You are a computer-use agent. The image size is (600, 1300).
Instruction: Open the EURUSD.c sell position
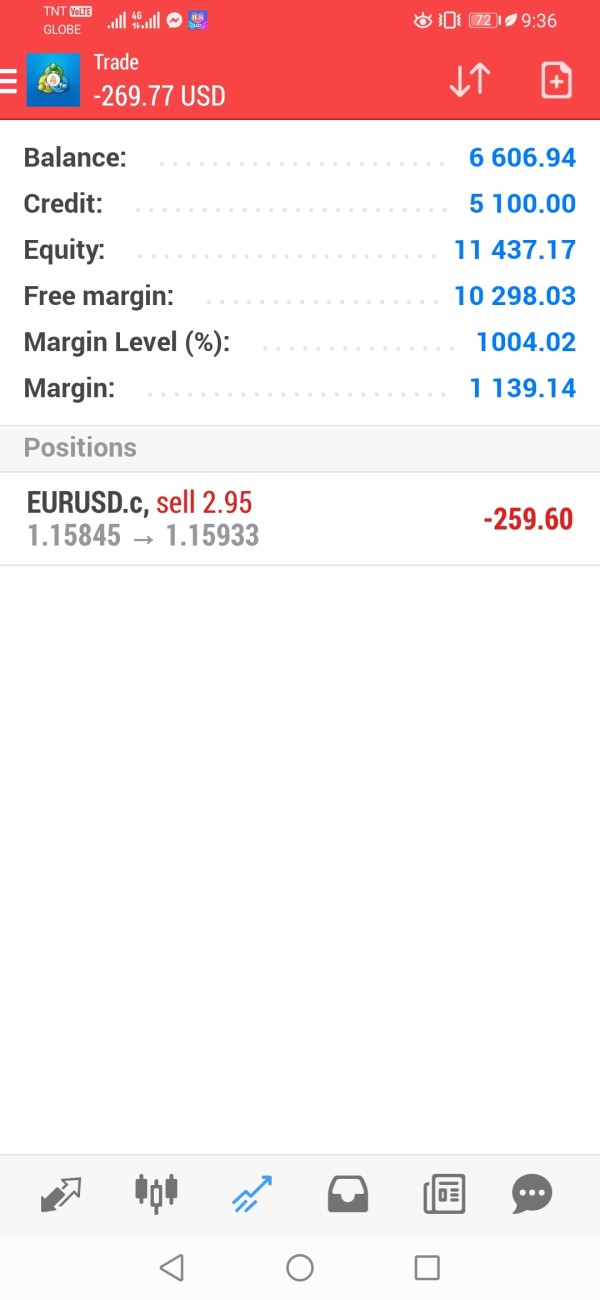coord(300,519)
